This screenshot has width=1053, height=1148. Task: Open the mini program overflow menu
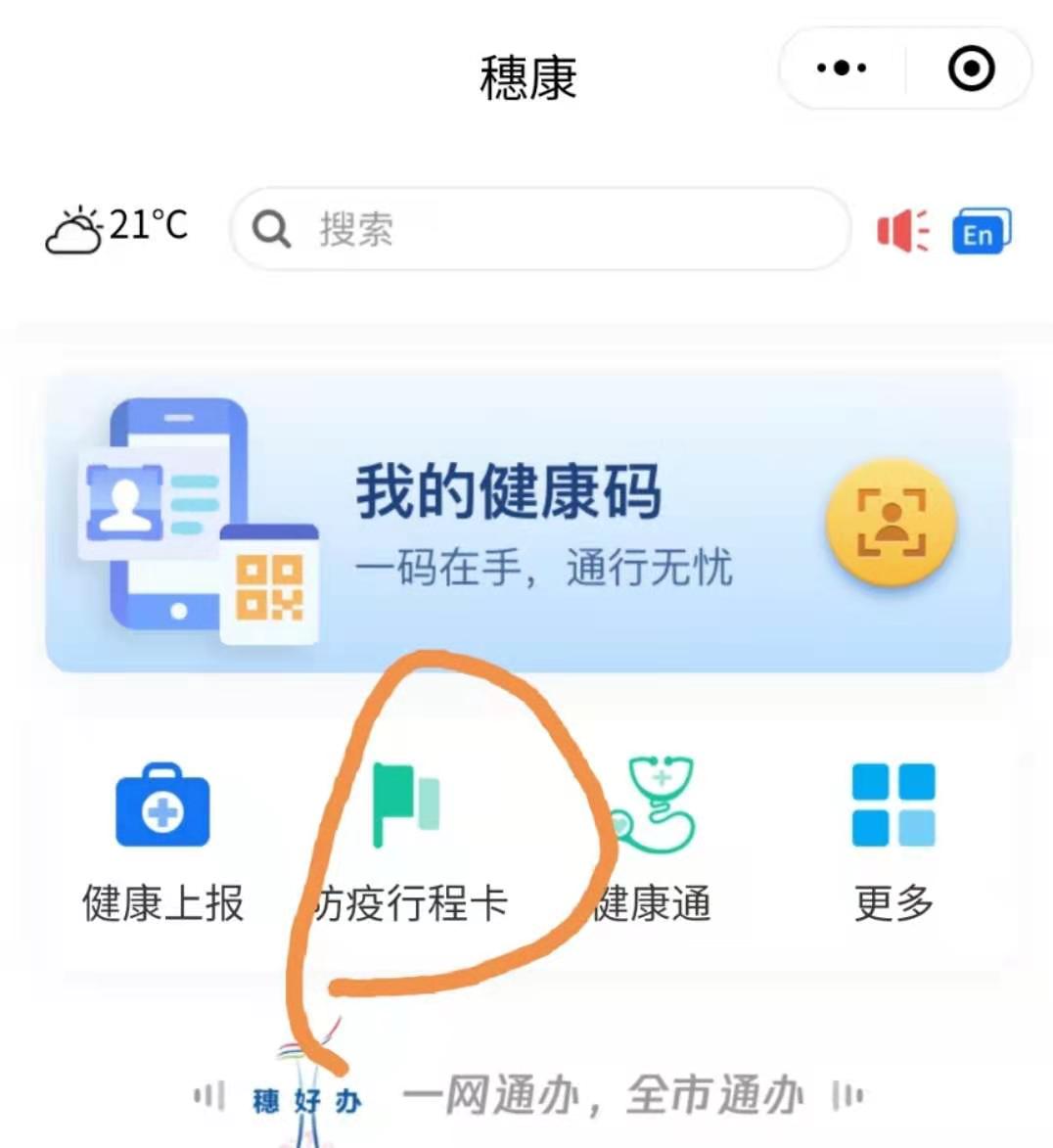[x=842, y=69]
